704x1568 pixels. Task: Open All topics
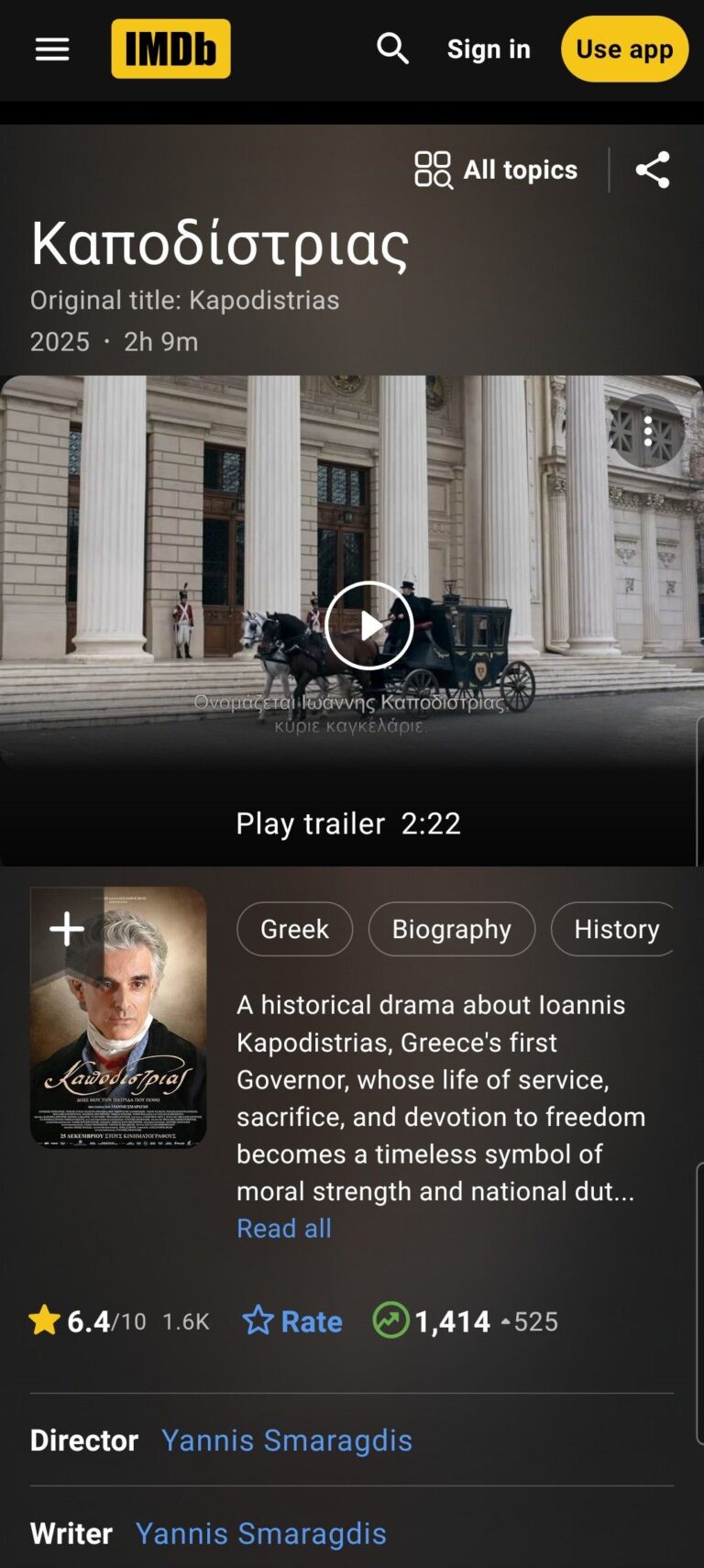point(496,170)
